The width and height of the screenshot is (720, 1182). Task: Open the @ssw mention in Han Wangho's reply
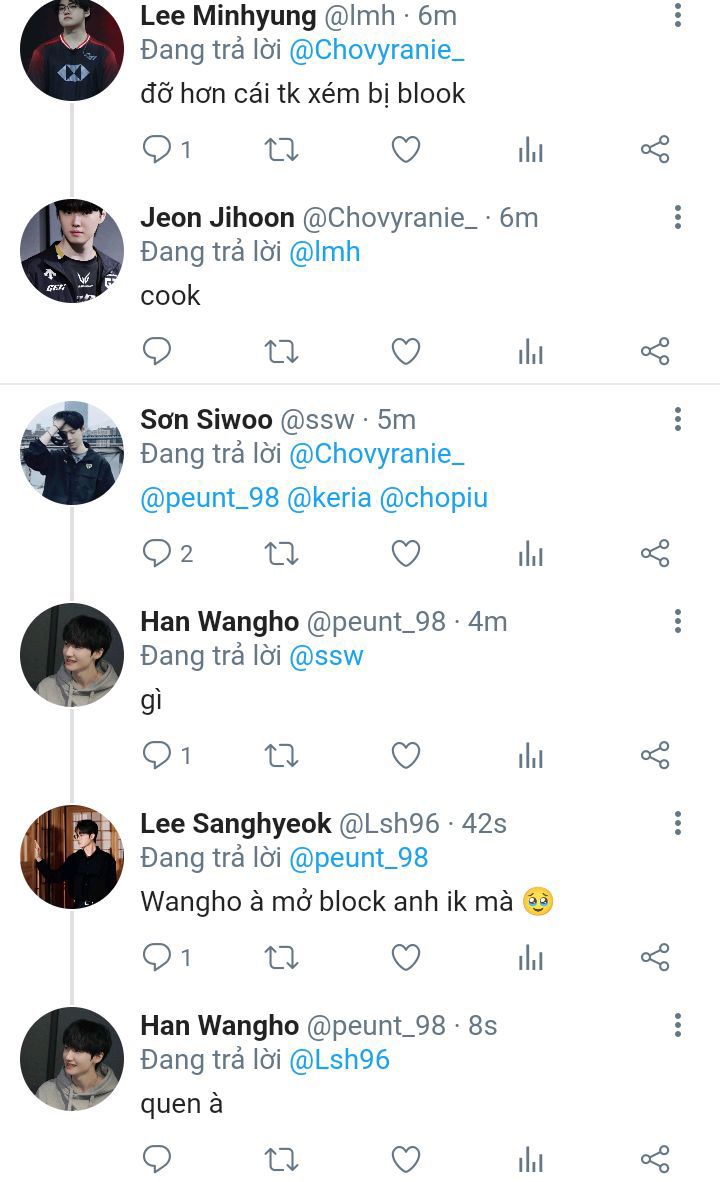(x=326, y=656)
